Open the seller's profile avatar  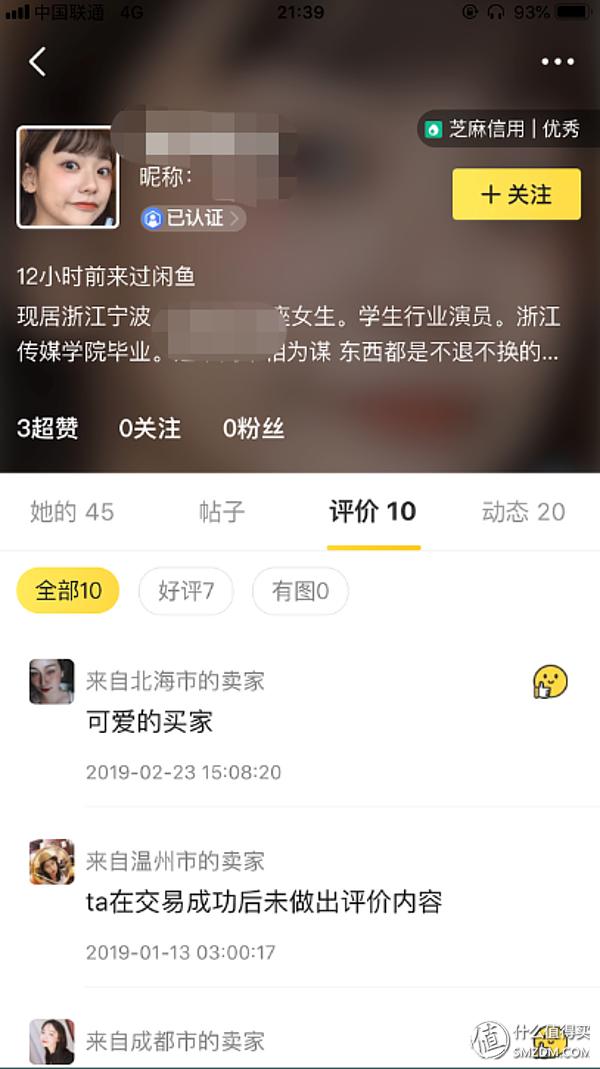pyautogui.click(x=68, y=177)
